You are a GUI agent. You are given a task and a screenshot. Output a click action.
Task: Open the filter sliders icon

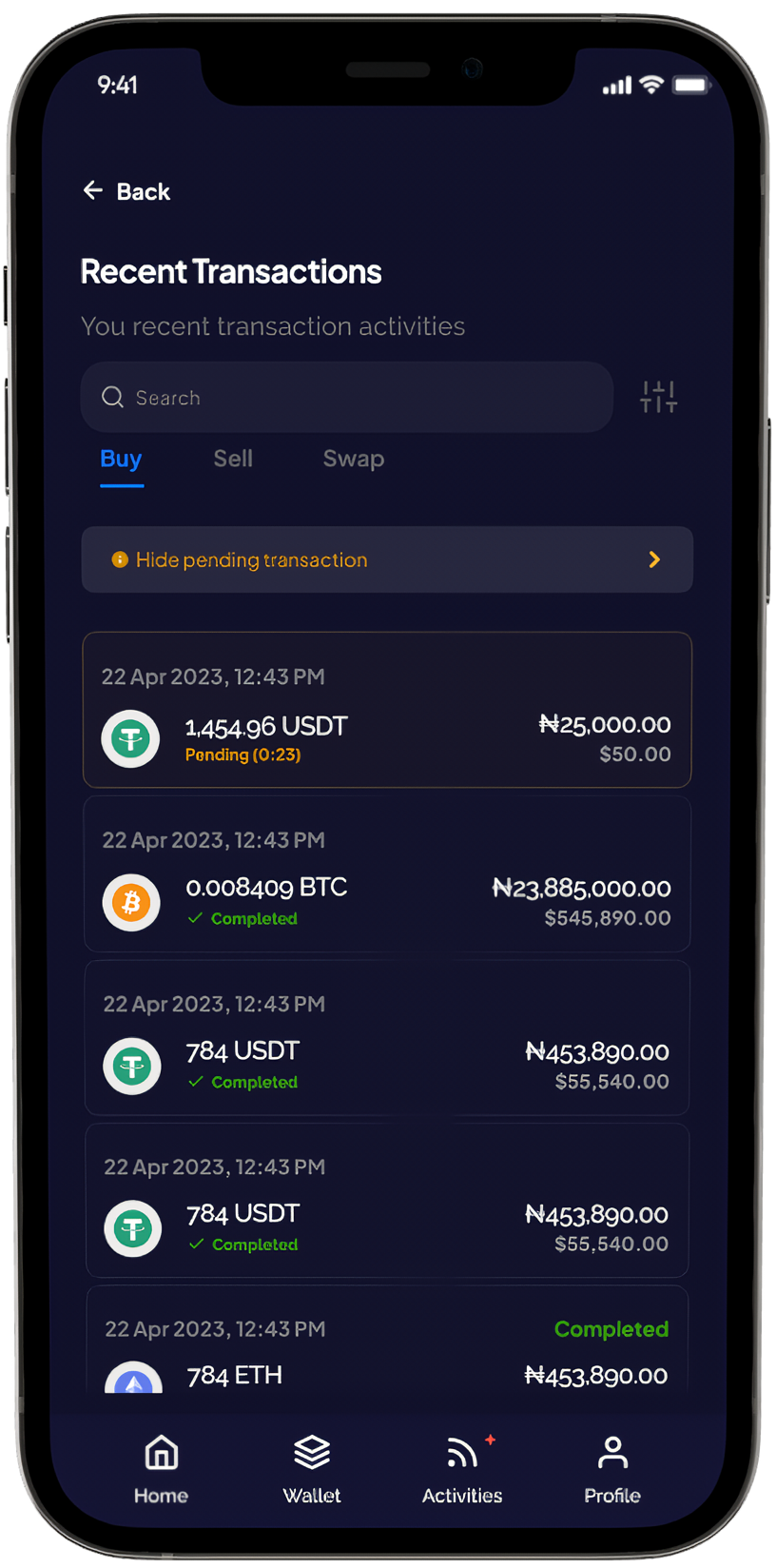coord(658,397)
